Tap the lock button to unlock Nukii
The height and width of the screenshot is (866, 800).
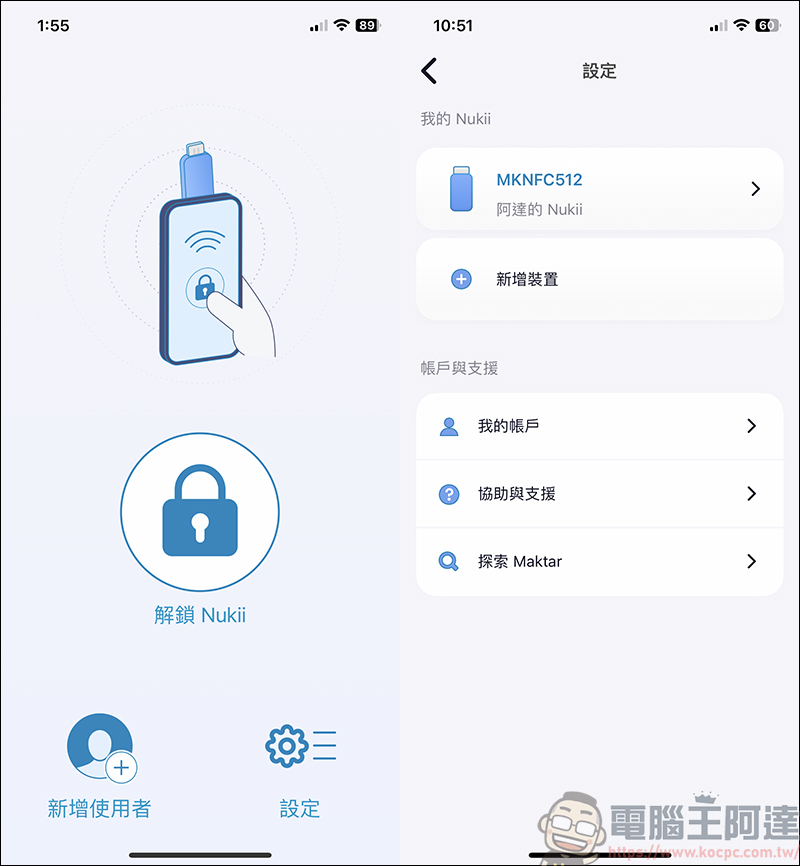click(x=199, y=512)
